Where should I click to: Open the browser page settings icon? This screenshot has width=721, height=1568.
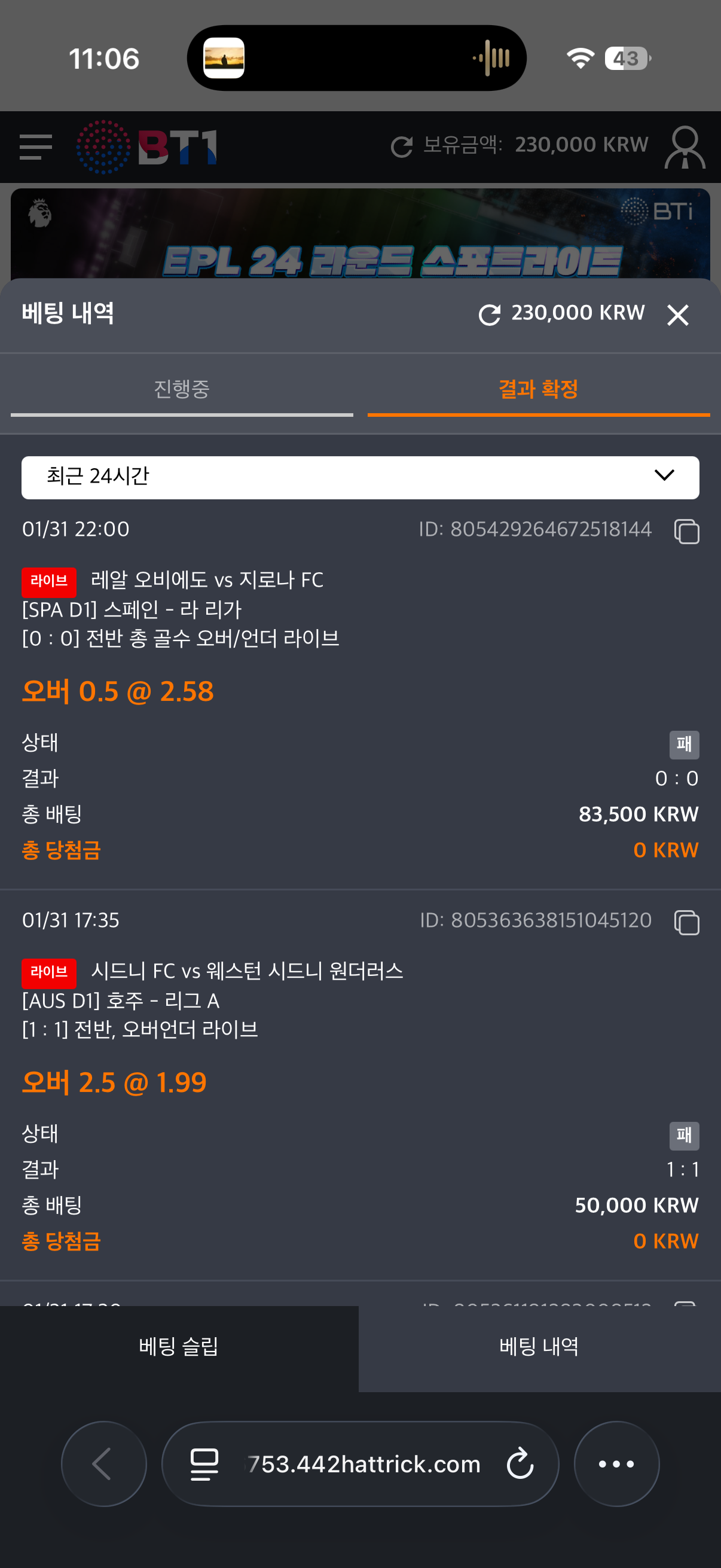point(204,1464)
